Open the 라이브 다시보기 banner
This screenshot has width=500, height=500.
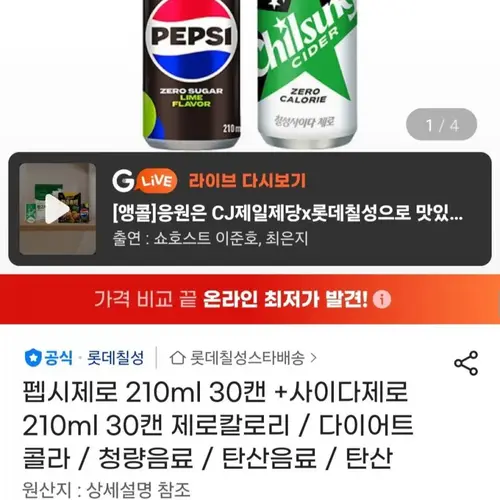click(250, 209)
